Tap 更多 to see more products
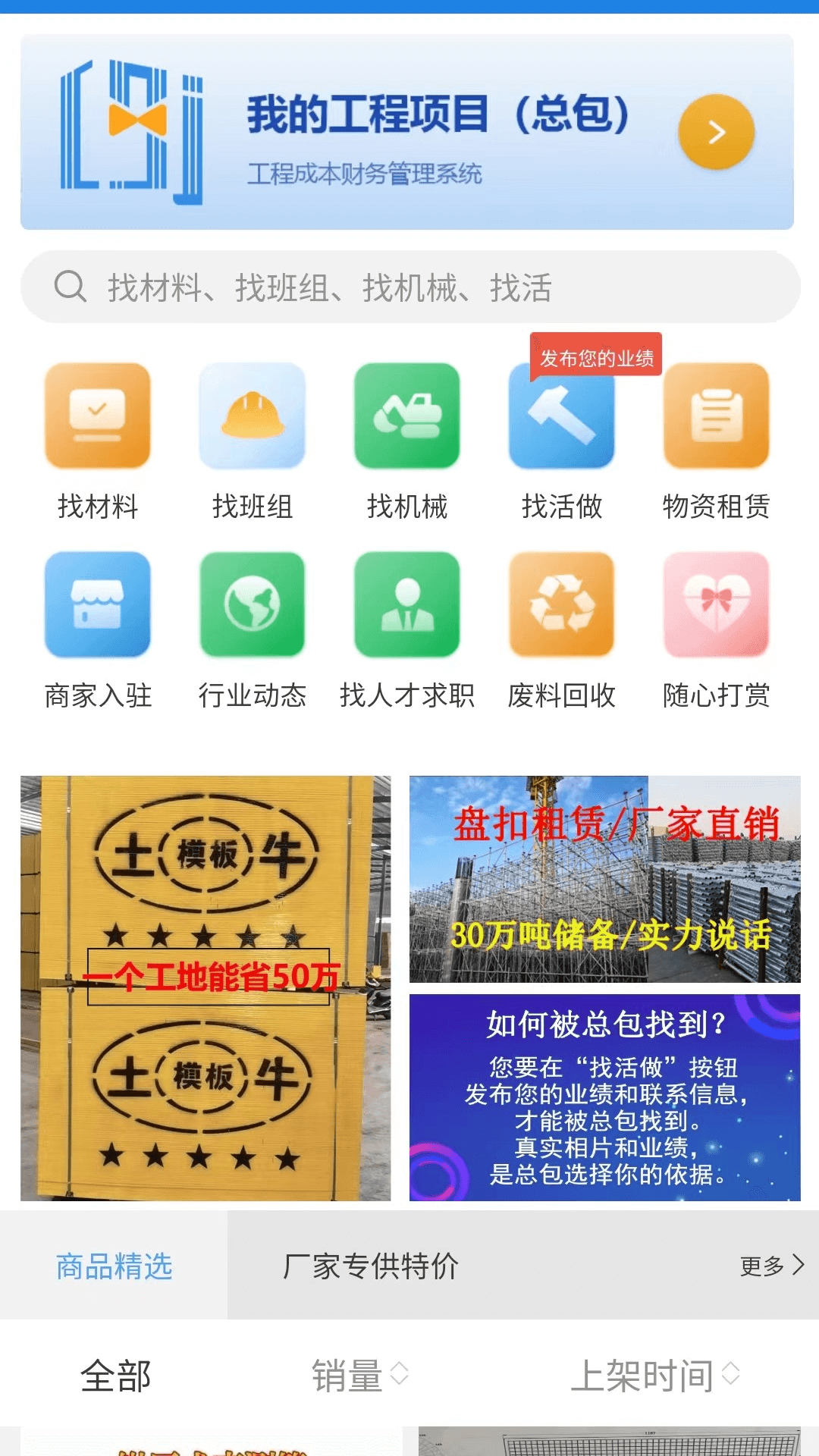 click(771, 1265)
